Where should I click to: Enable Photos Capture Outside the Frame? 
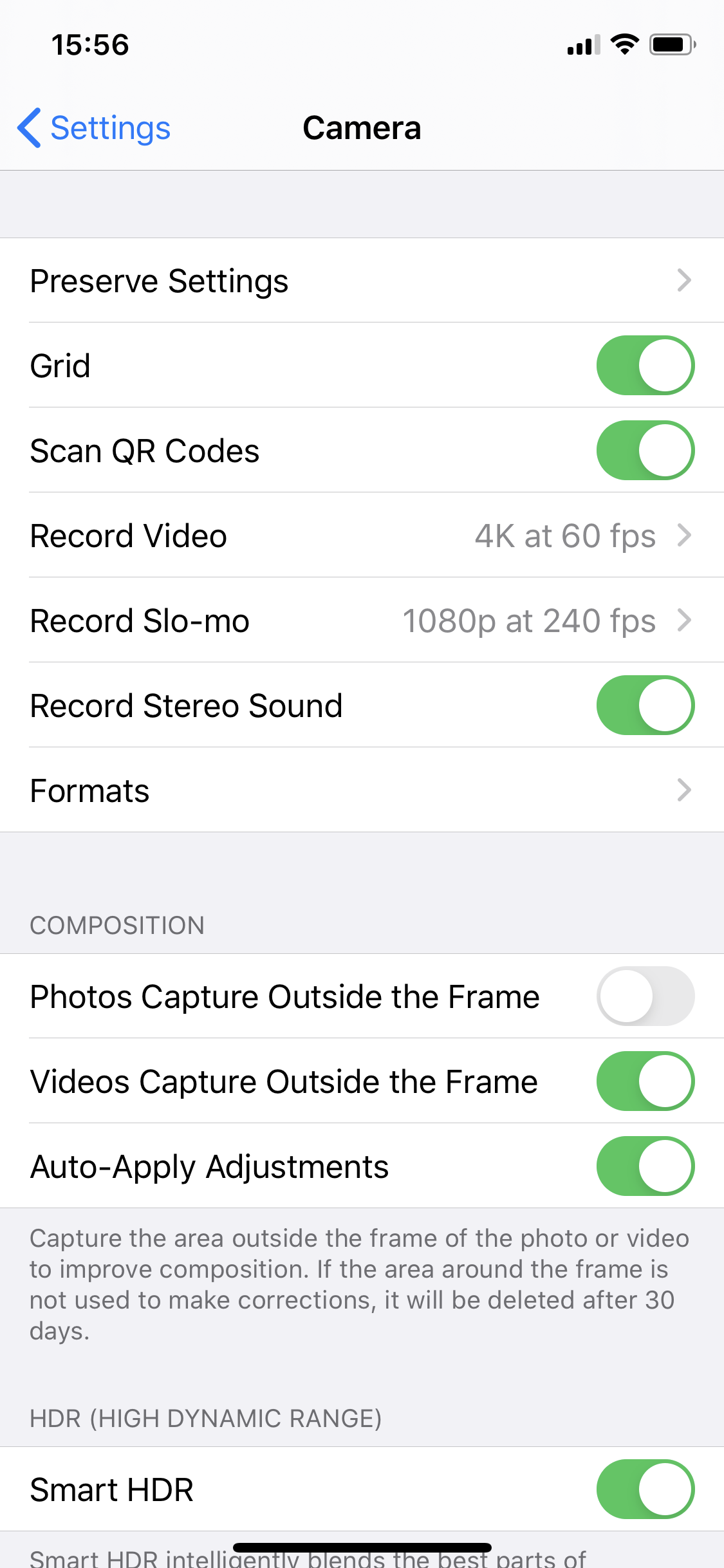coord(645,996)
